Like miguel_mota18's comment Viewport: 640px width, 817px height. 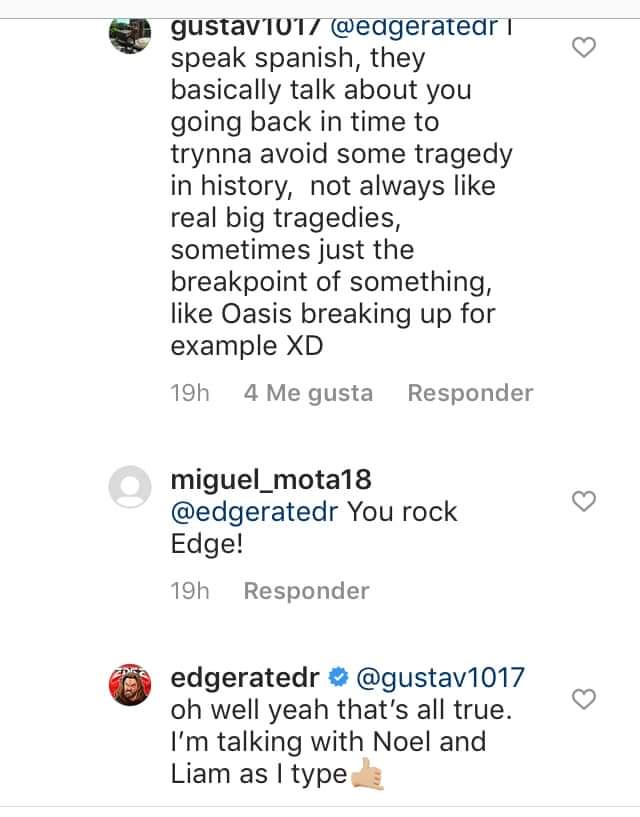coord(584,500)
